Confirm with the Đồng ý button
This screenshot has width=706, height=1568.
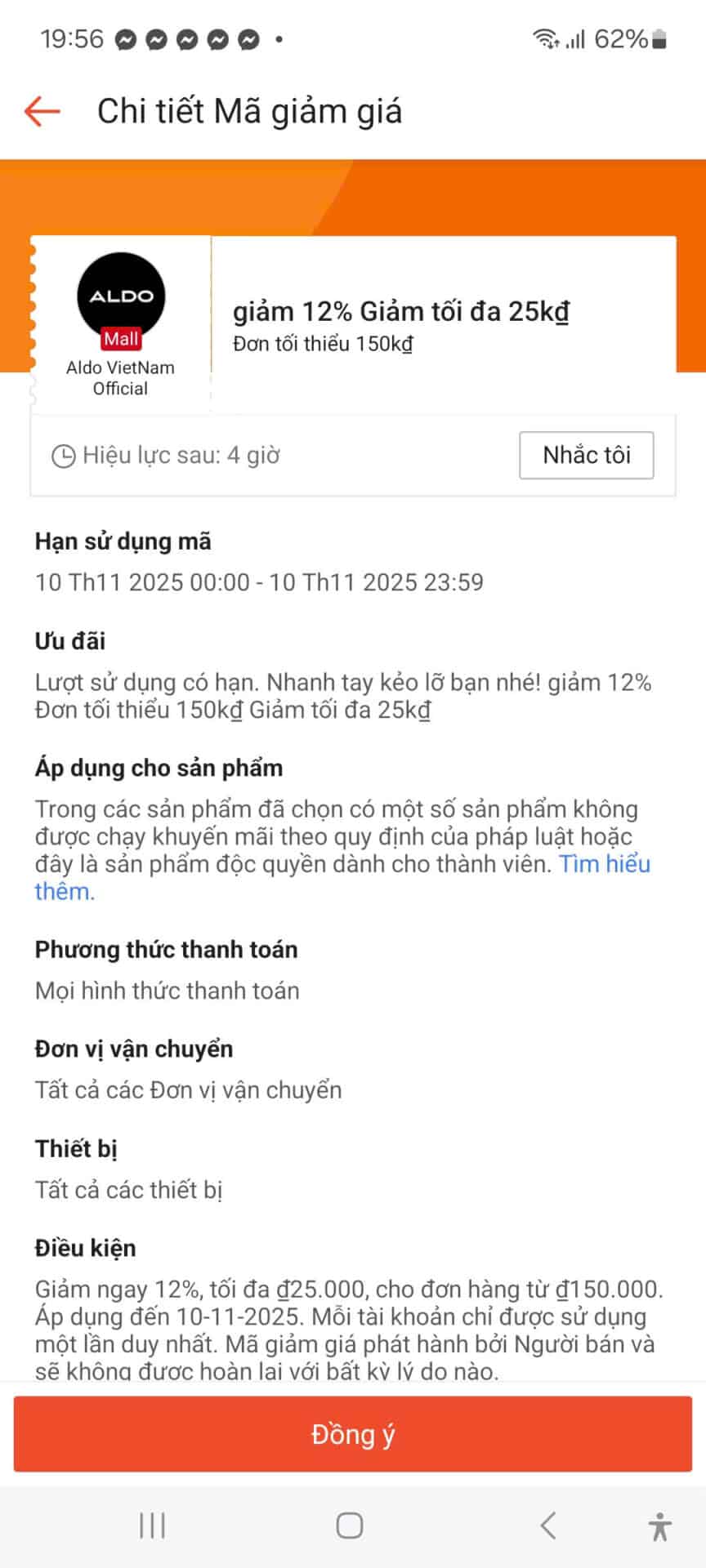[353, 1433]
